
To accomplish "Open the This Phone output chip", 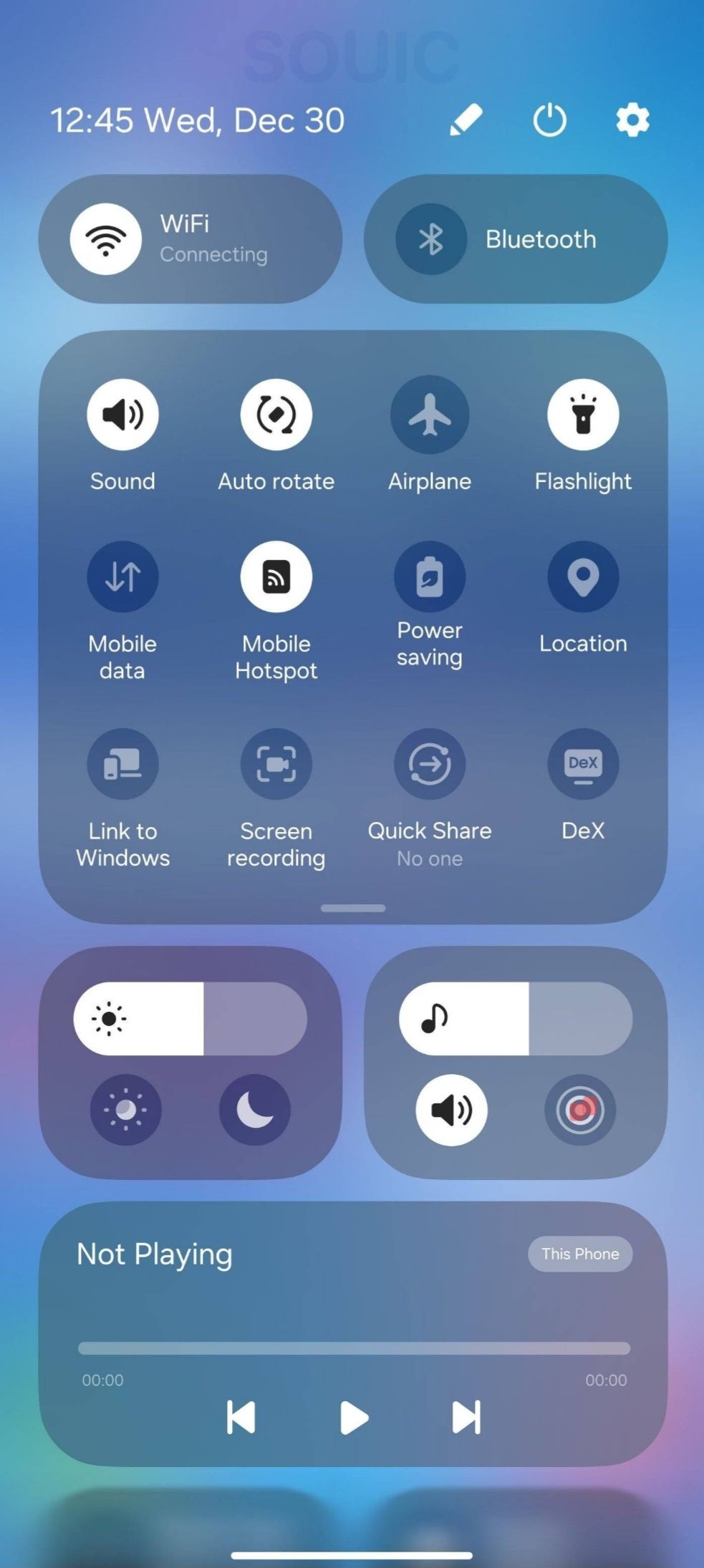I will [579, 1254].
